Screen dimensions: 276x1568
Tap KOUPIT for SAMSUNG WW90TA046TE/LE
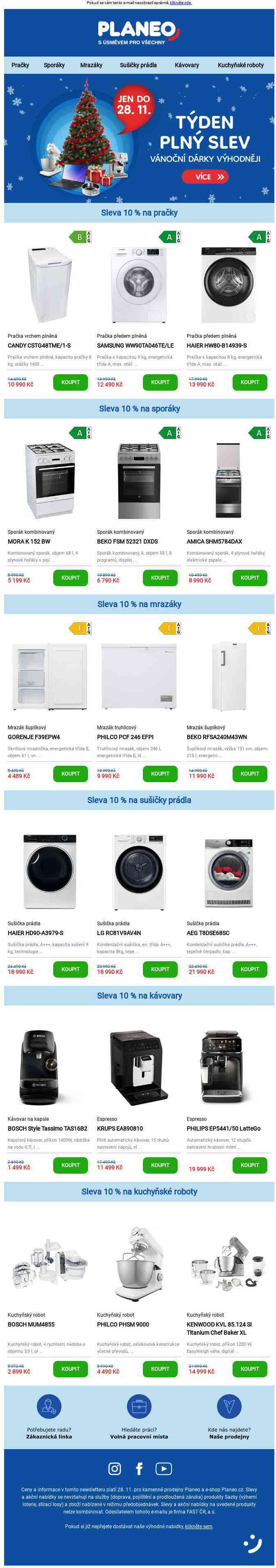click(x=160, y=382)
